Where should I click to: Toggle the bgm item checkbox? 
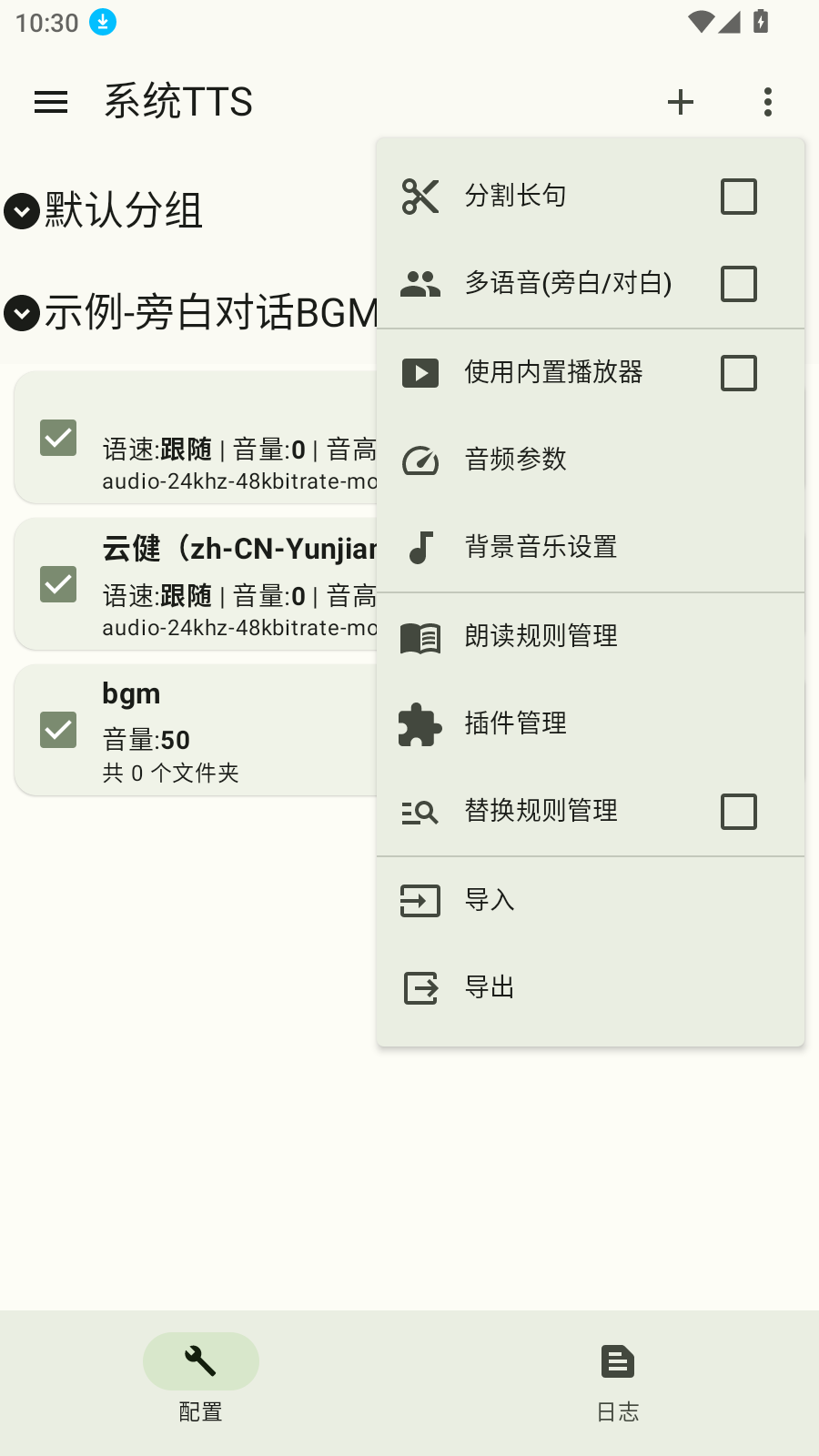pos(57,729)
